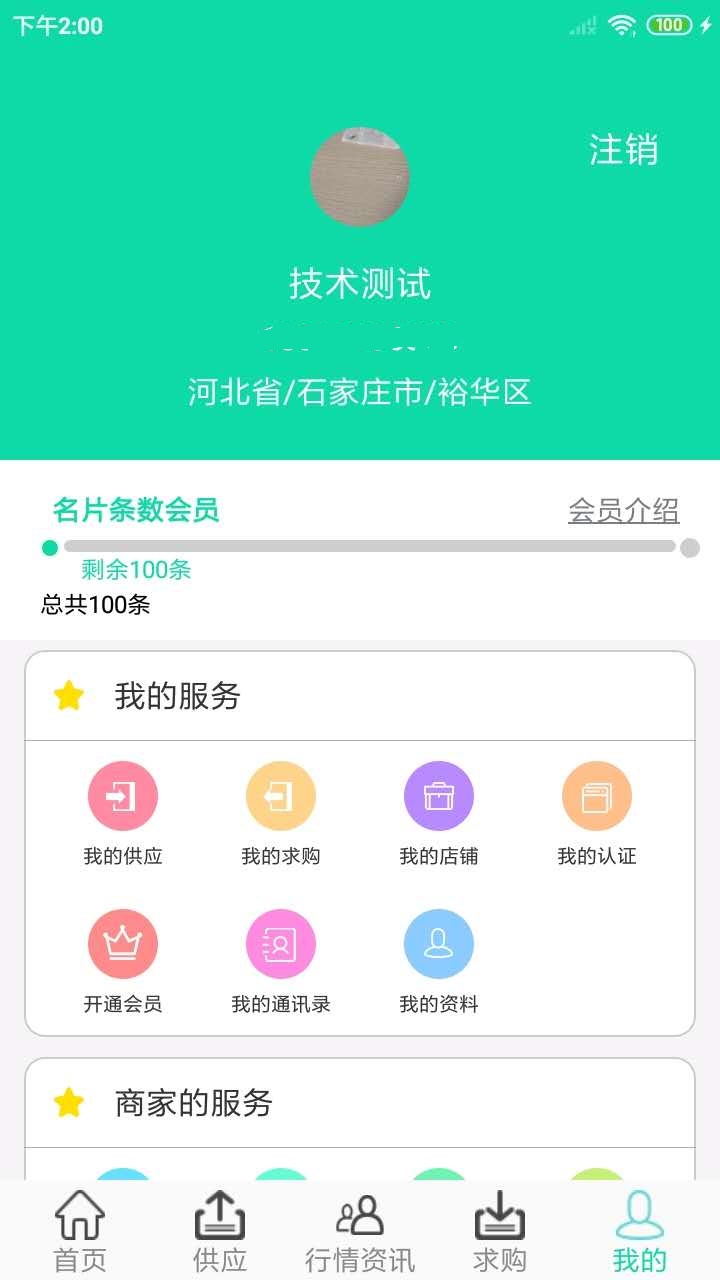Open the 我的通讯录 contacts icon

pyautogui.click(x=281, y=943)
